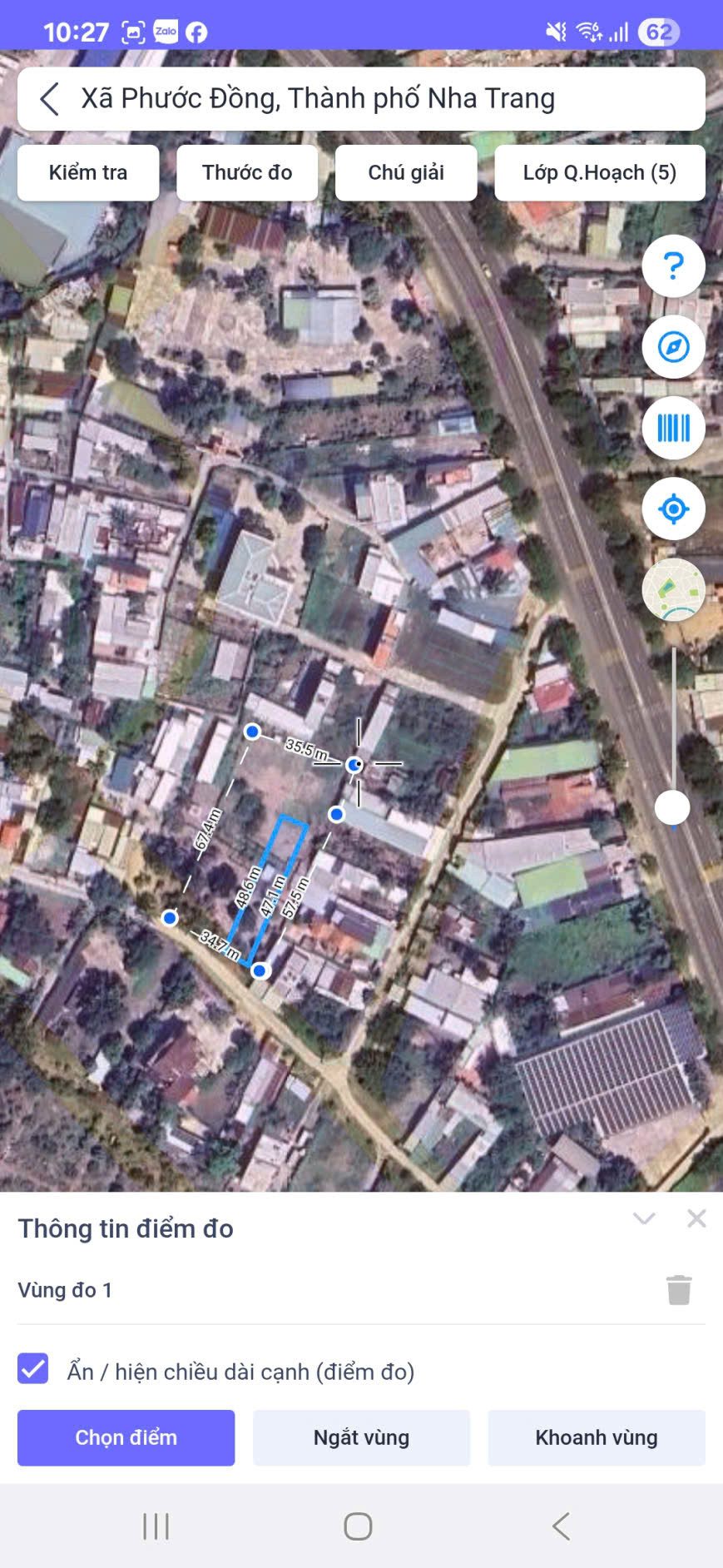The height and width of the screenshot is (1568, 723).
Task: Uncheck Ẩn / hiện chiều dài cạnh
Action: [x=33, y=1369]
